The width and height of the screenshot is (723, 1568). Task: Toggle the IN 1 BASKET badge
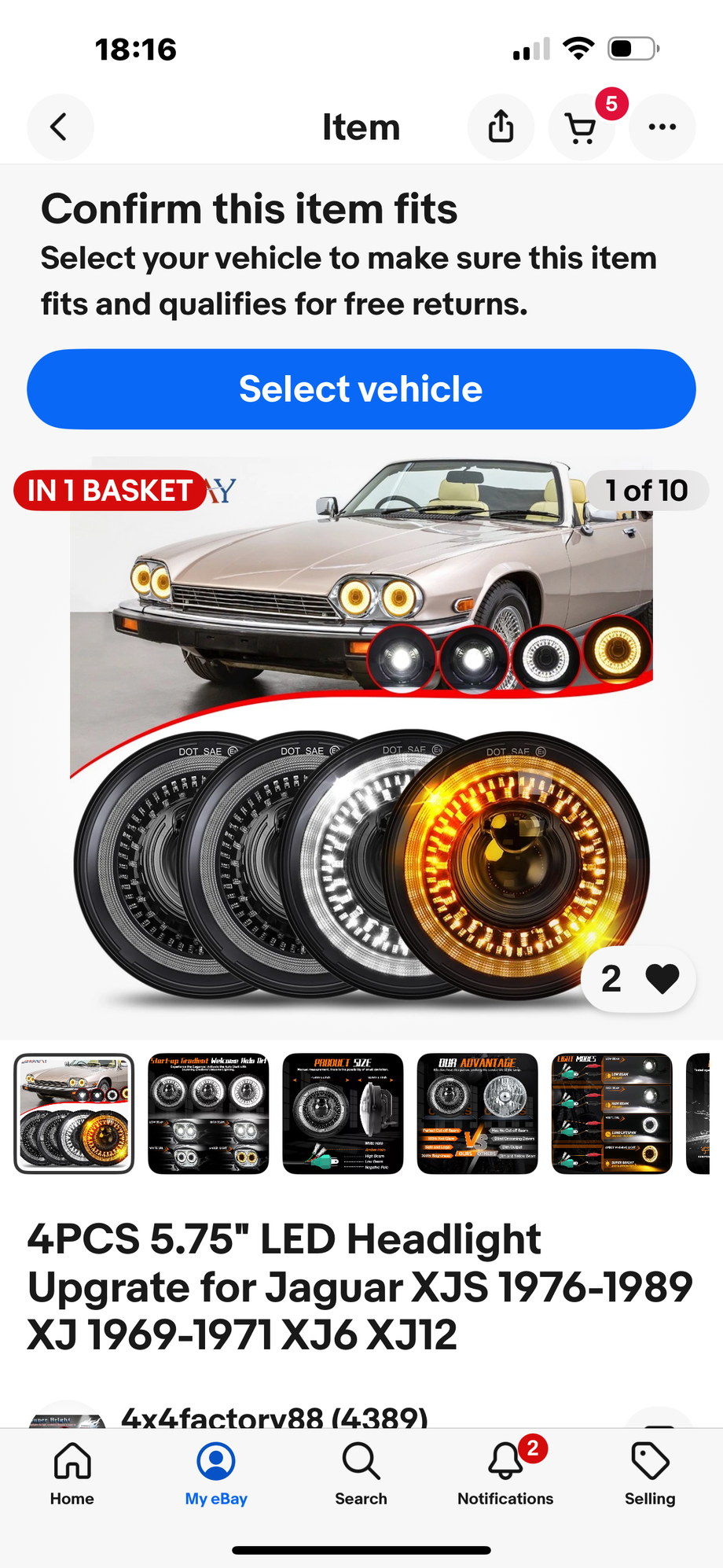click(x=110, y=490)
